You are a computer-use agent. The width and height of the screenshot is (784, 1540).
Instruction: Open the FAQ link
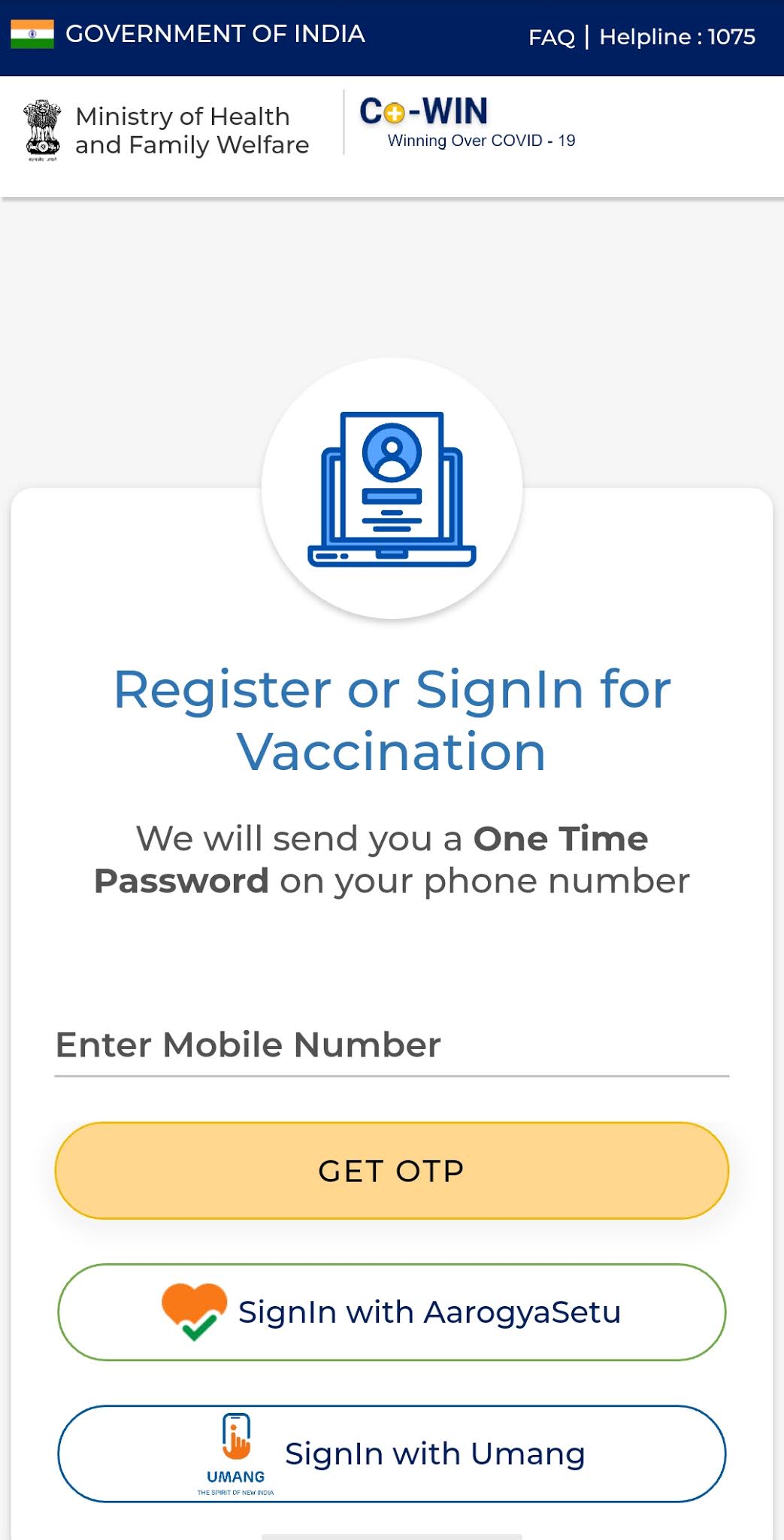tap(551, 37)
